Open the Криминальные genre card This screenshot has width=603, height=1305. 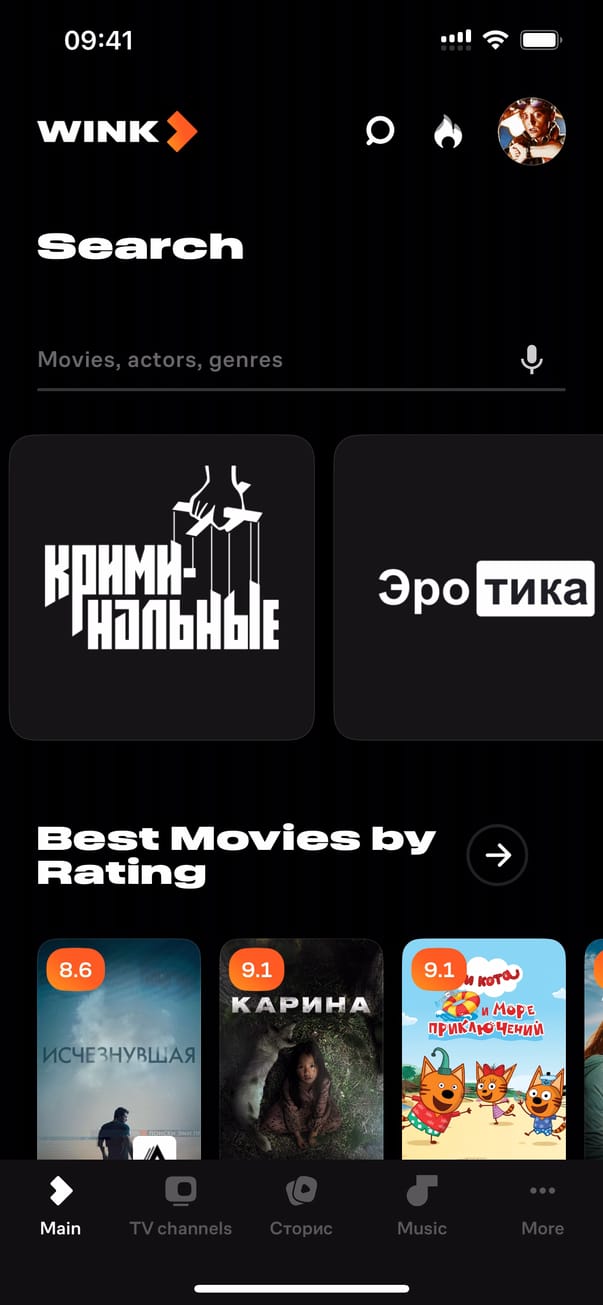[162, 587]
